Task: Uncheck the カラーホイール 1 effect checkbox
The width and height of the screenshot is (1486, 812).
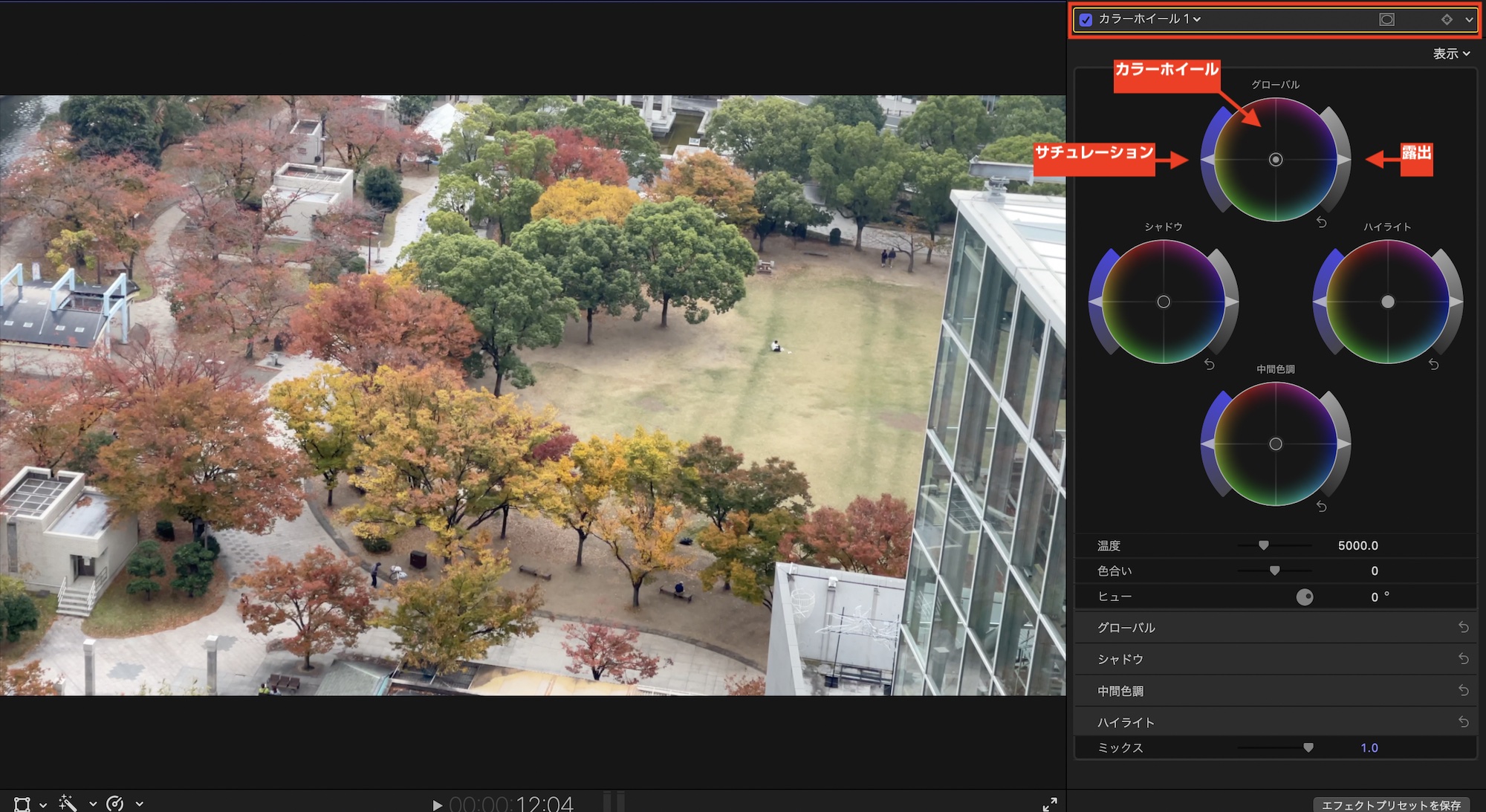Action: pyautogui.click(x=1086, y=20)
